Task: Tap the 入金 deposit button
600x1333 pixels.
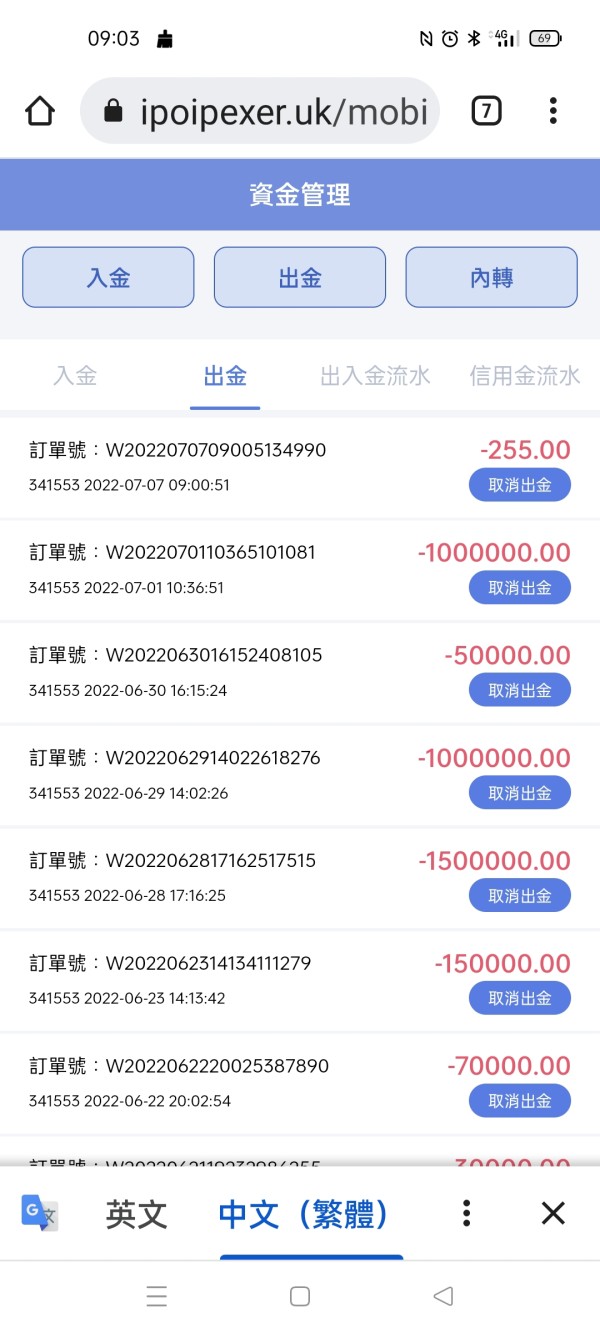Action: click(108, 277)
